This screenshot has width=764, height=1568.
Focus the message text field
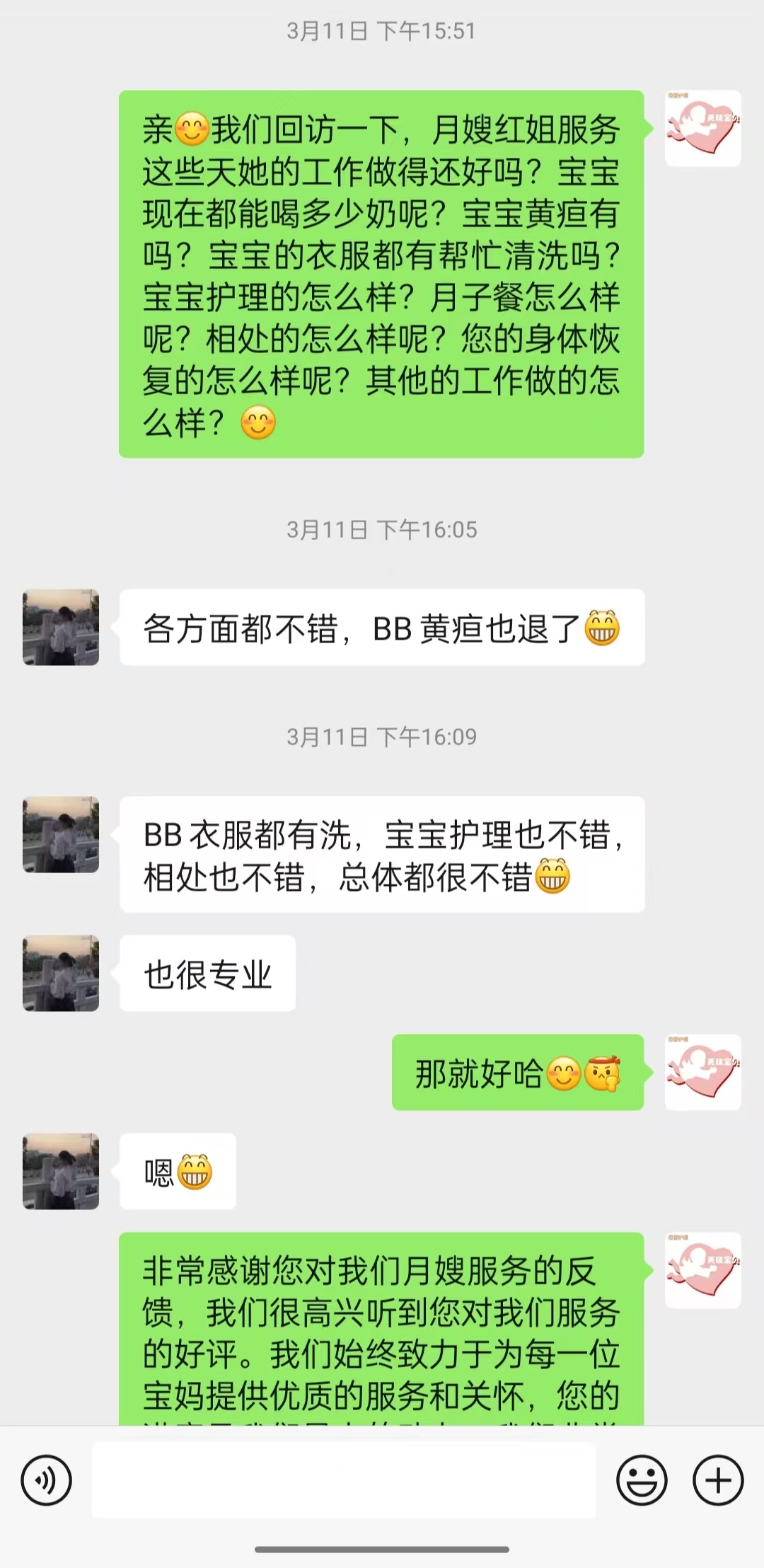344,1480
